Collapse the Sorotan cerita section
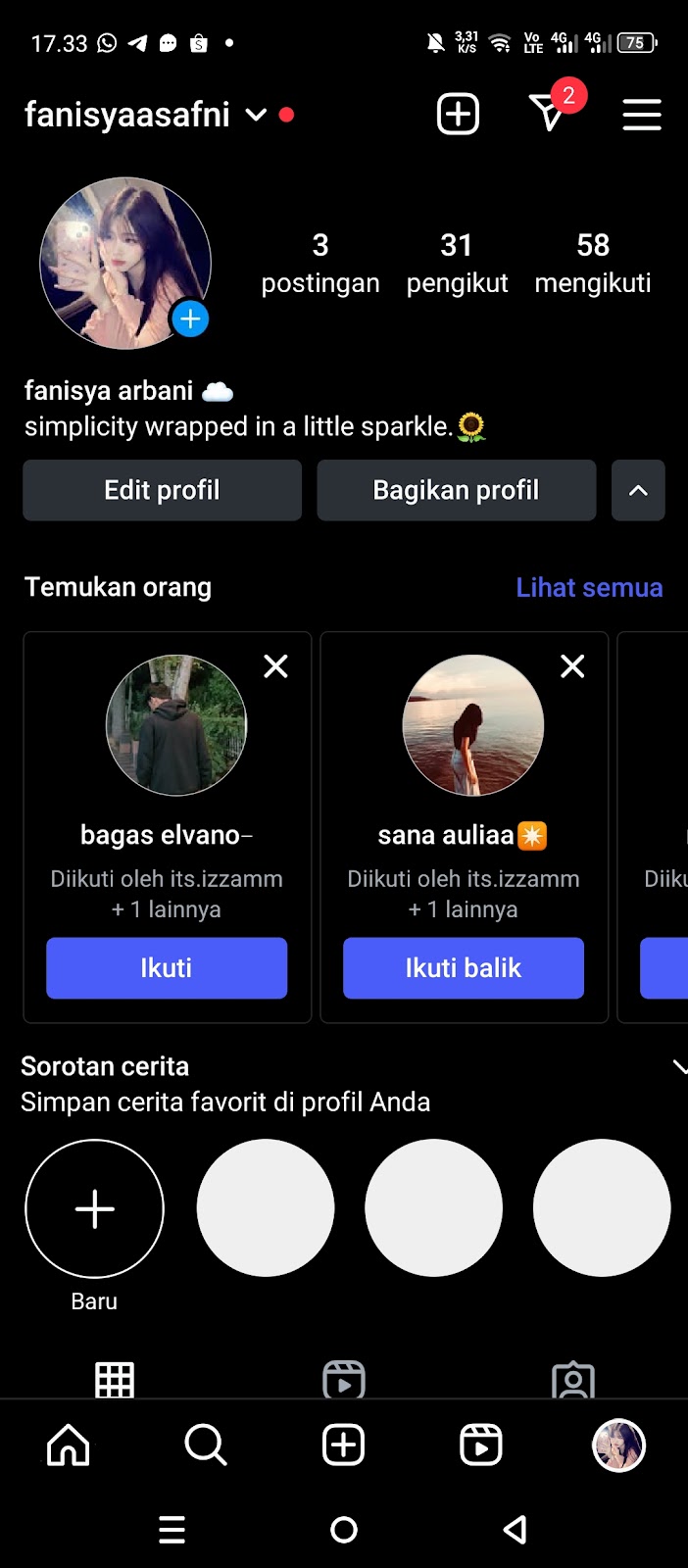This screenshot has height=1568, width=688. (679, 1067)
